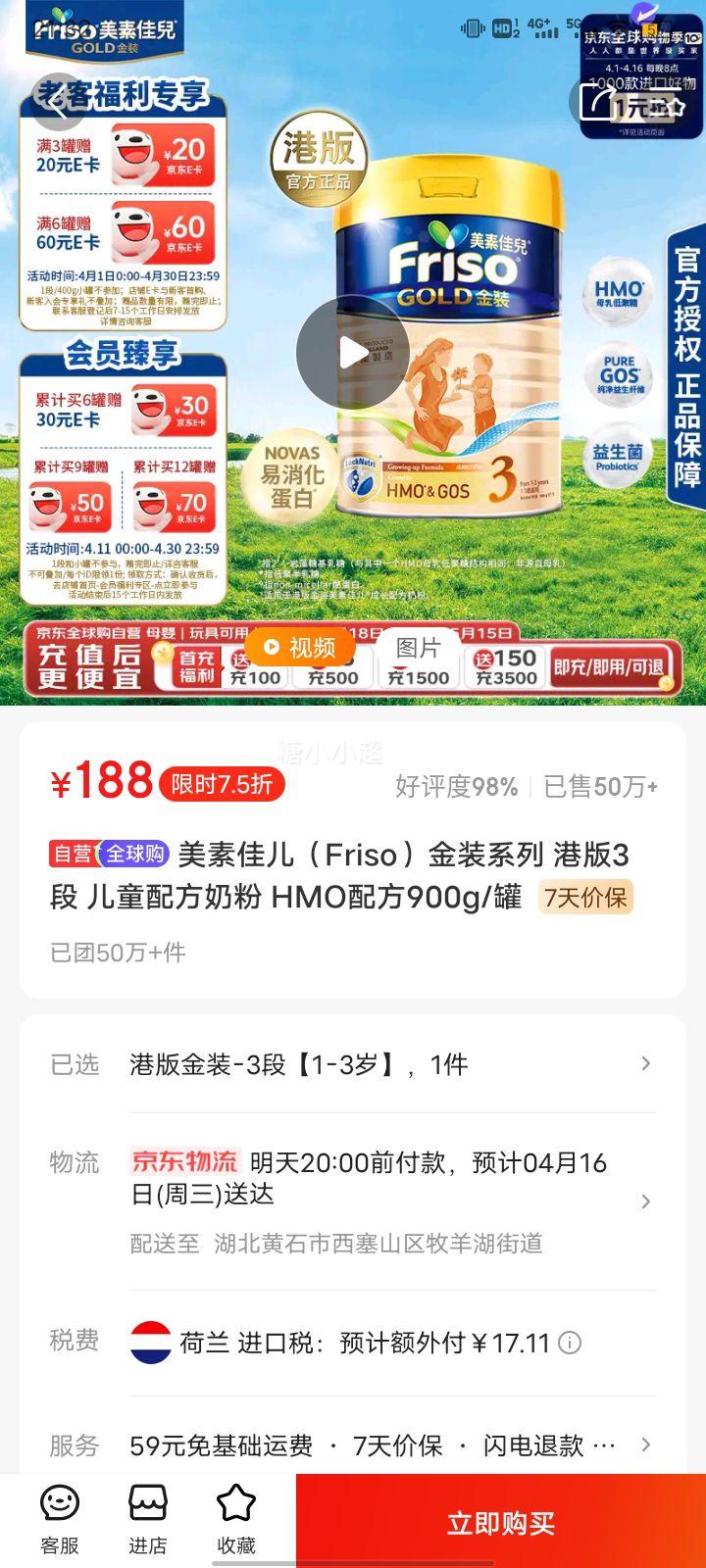Switch to the 视频 tab
This screenshot has width=706, height=1568.
(x=299, y=646)
